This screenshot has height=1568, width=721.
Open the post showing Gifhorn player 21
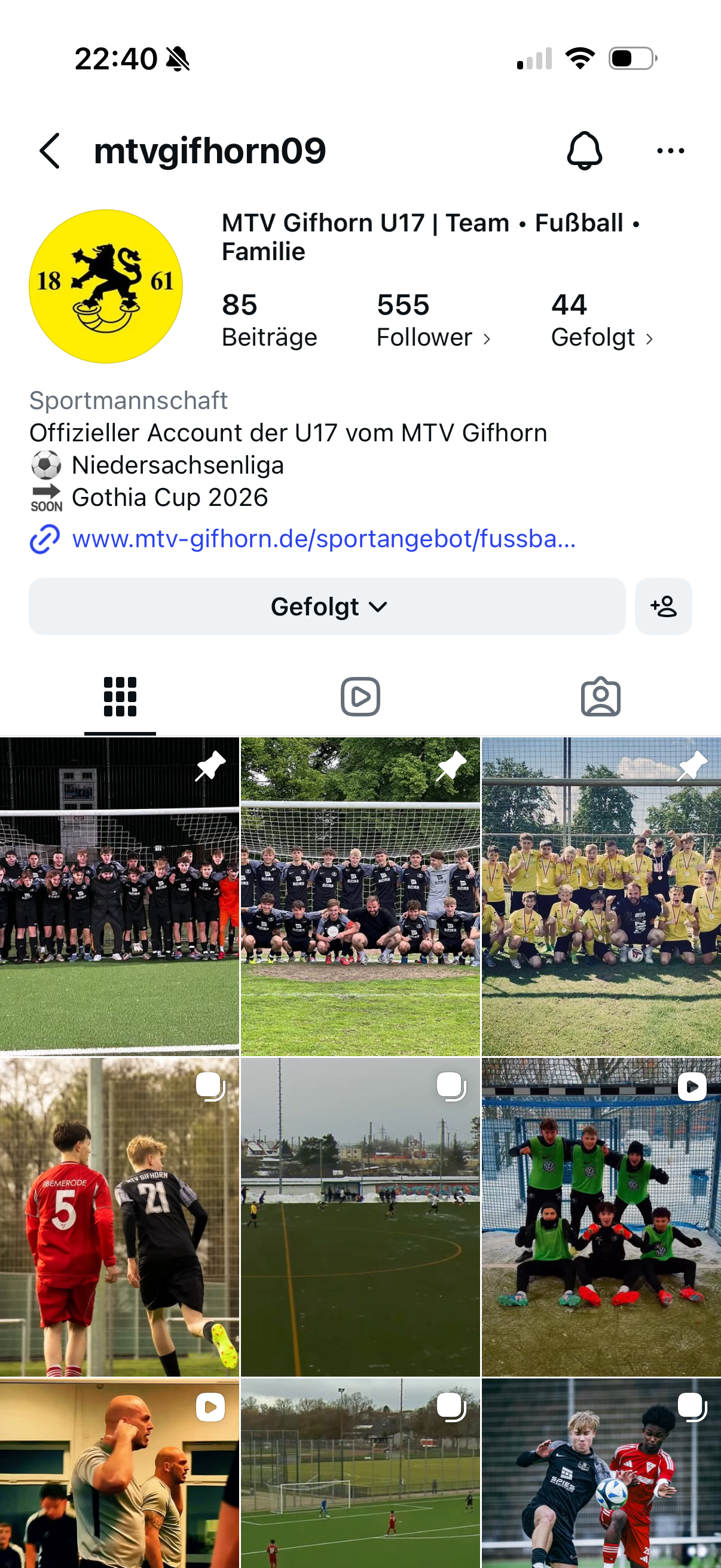[x=119, y=1216]
